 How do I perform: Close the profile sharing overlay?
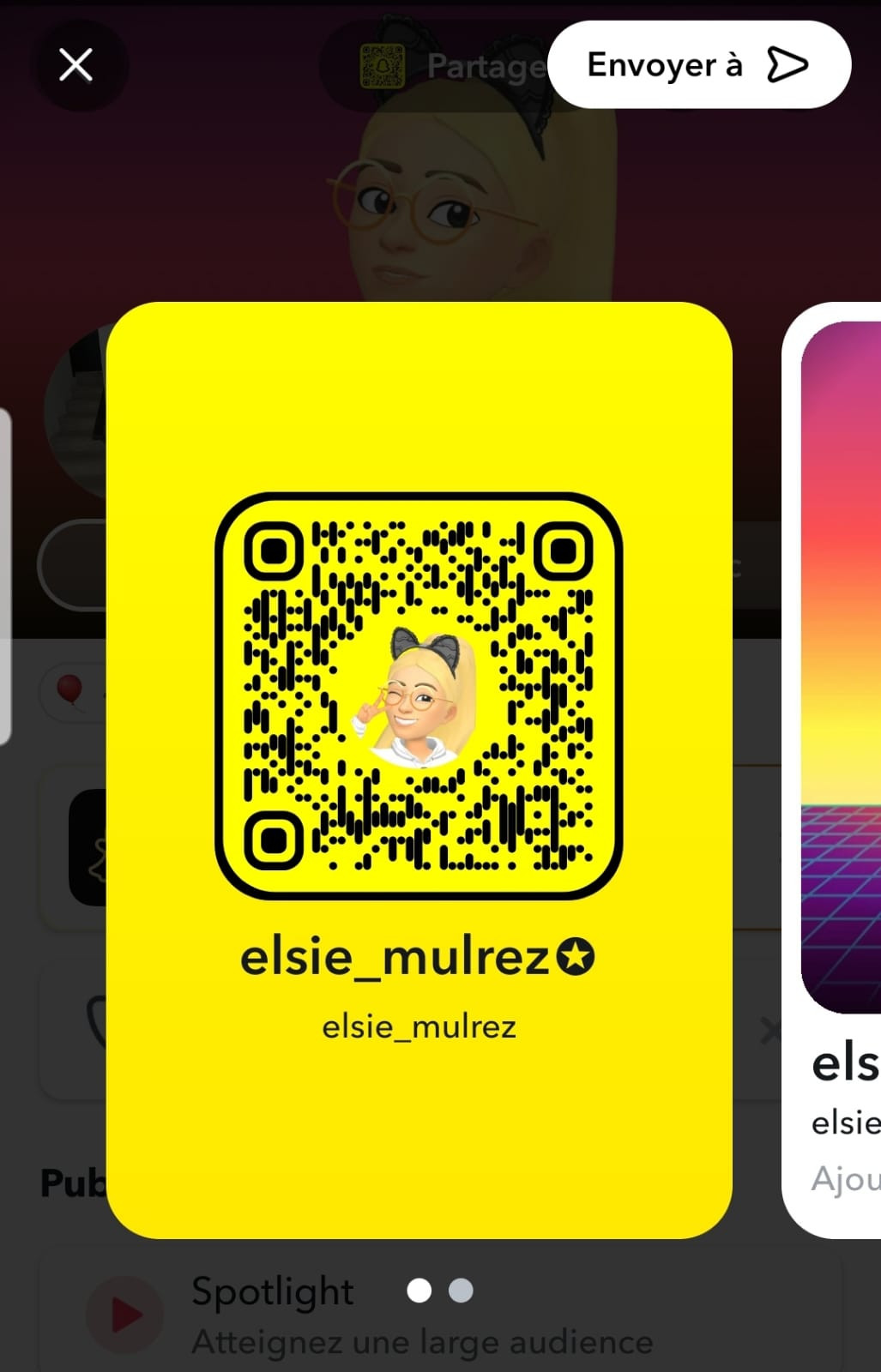(75, 65)
